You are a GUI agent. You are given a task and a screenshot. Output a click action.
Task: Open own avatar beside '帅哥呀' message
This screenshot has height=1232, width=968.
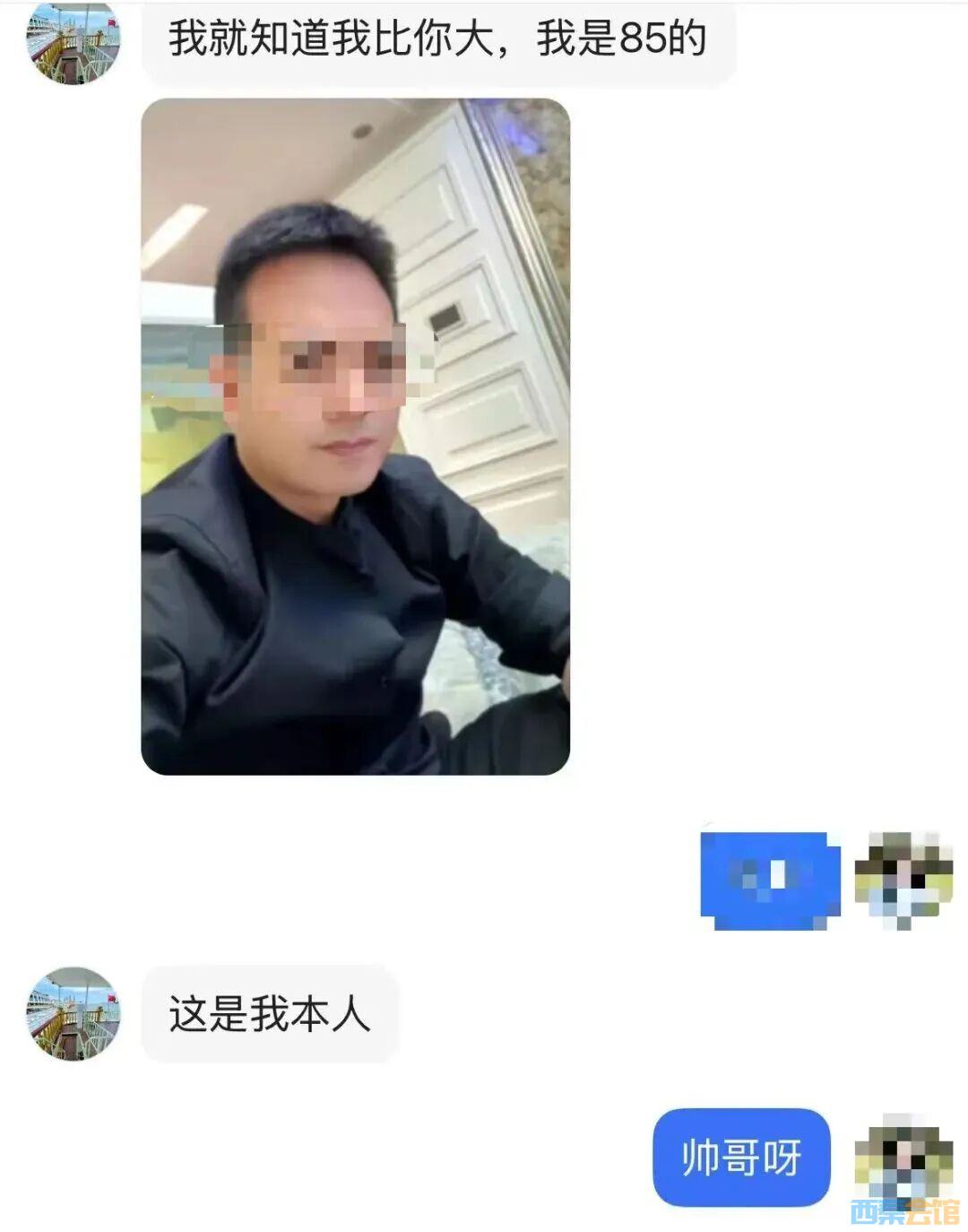pyautogui.click(x=903, y=1158)
